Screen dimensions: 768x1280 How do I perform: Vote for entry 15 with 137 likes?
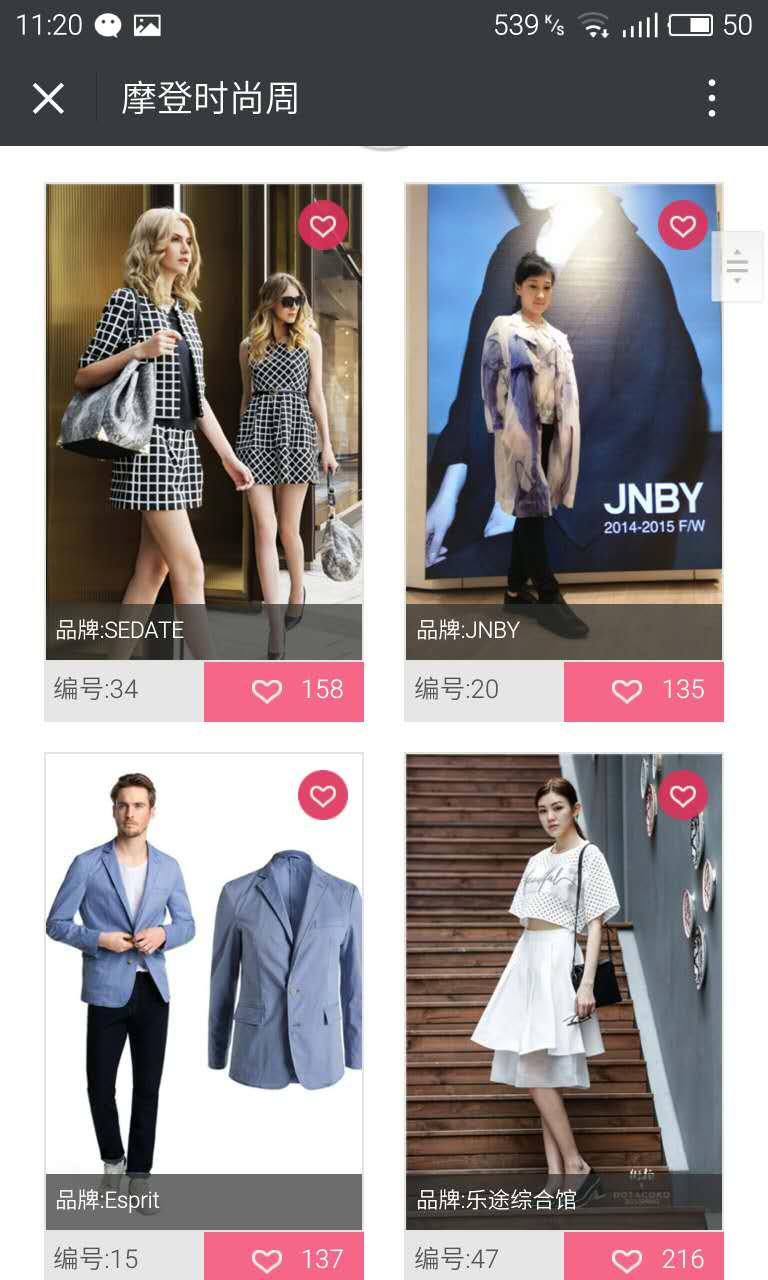[284, 1259]
